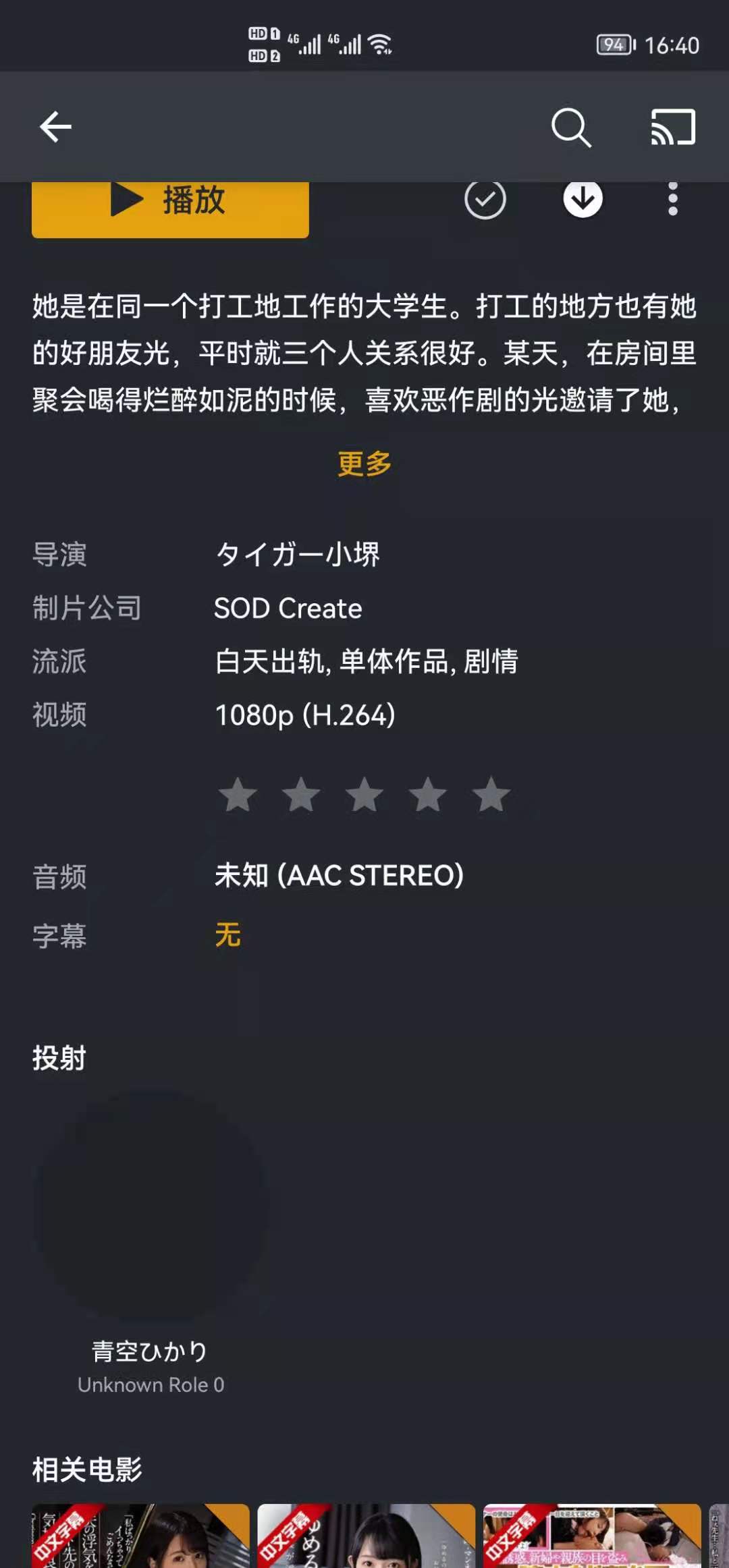The height and width of the screenshot is (1568, 729).
Task: Open search from the app bar
Action: coord(571,127)
